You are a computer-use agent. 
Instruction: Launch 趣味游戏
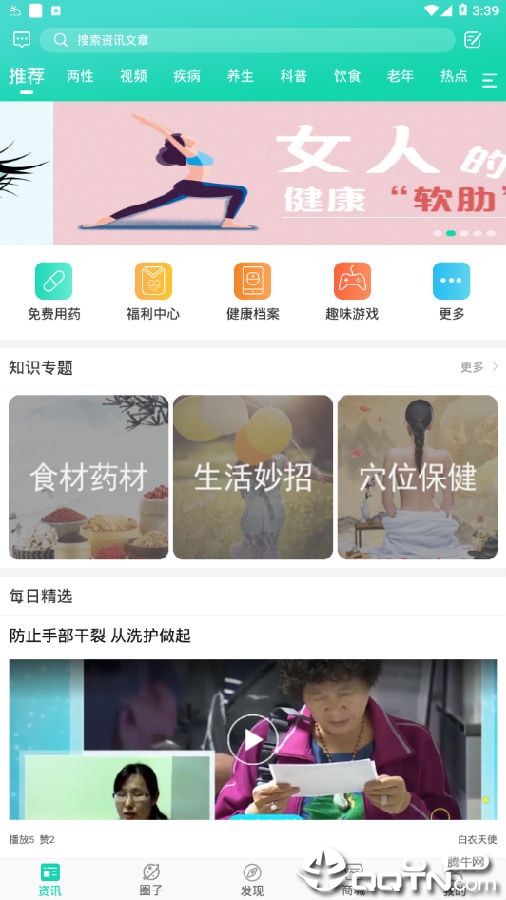(352, 292)
